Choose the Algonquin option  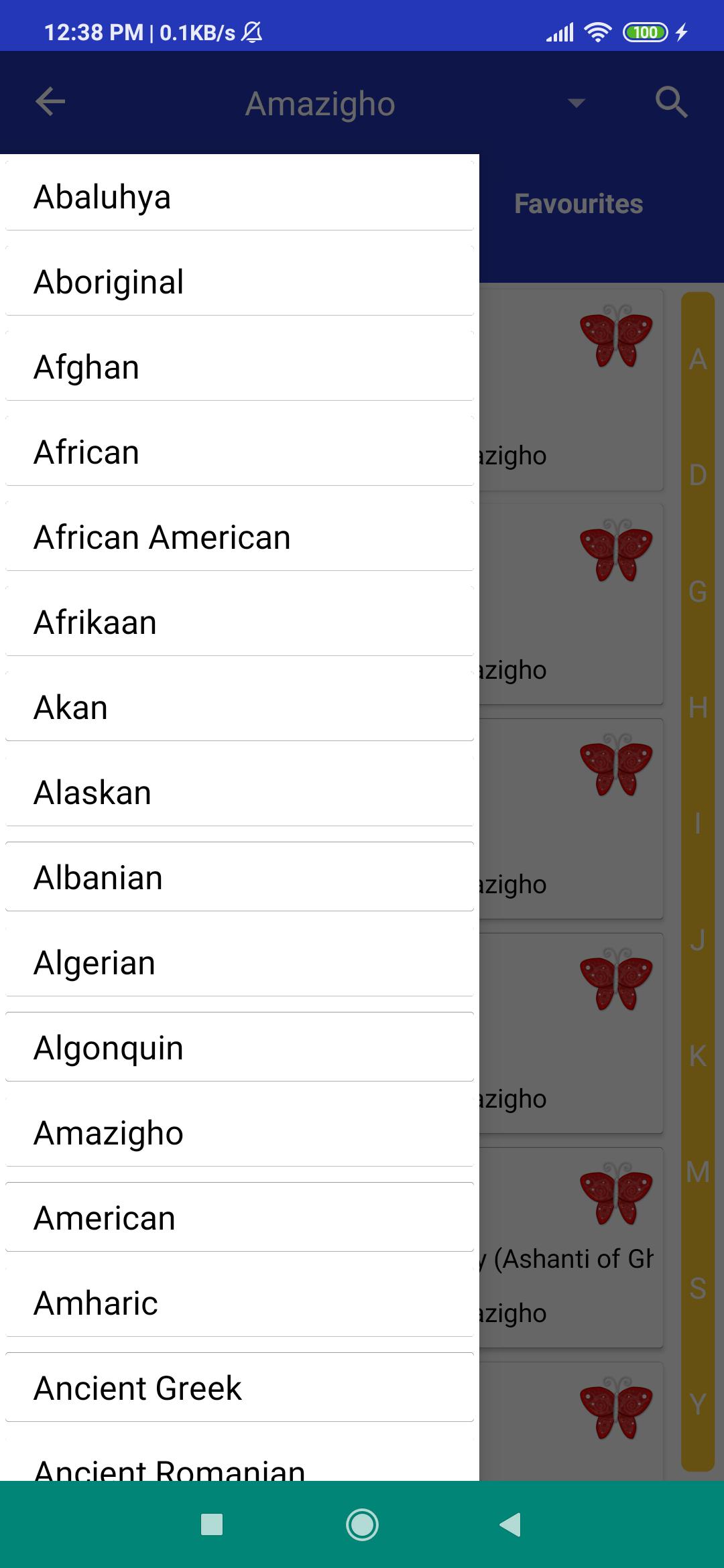[239, 1047]
